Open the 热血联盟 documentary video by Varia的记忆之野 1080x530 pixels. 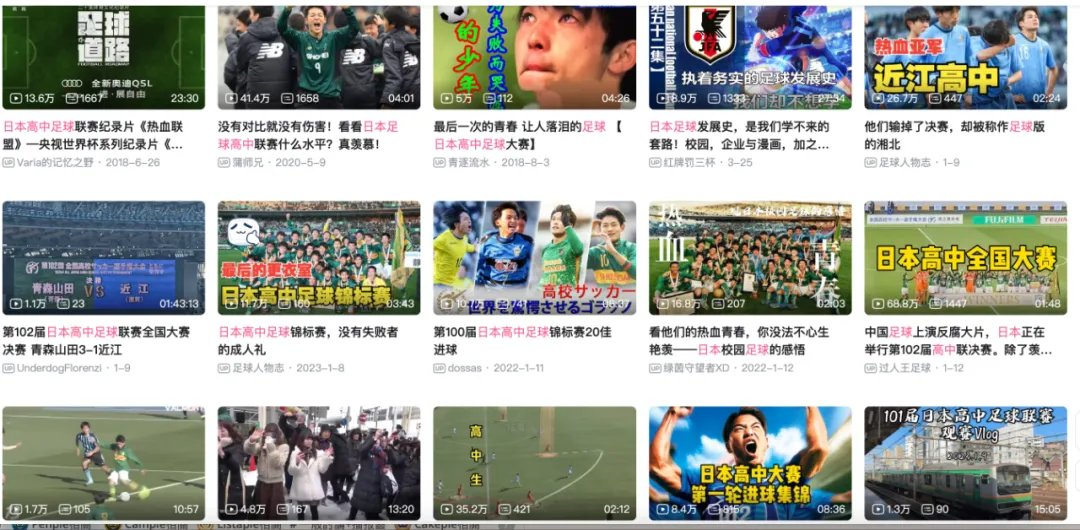(x=103, y=56)
